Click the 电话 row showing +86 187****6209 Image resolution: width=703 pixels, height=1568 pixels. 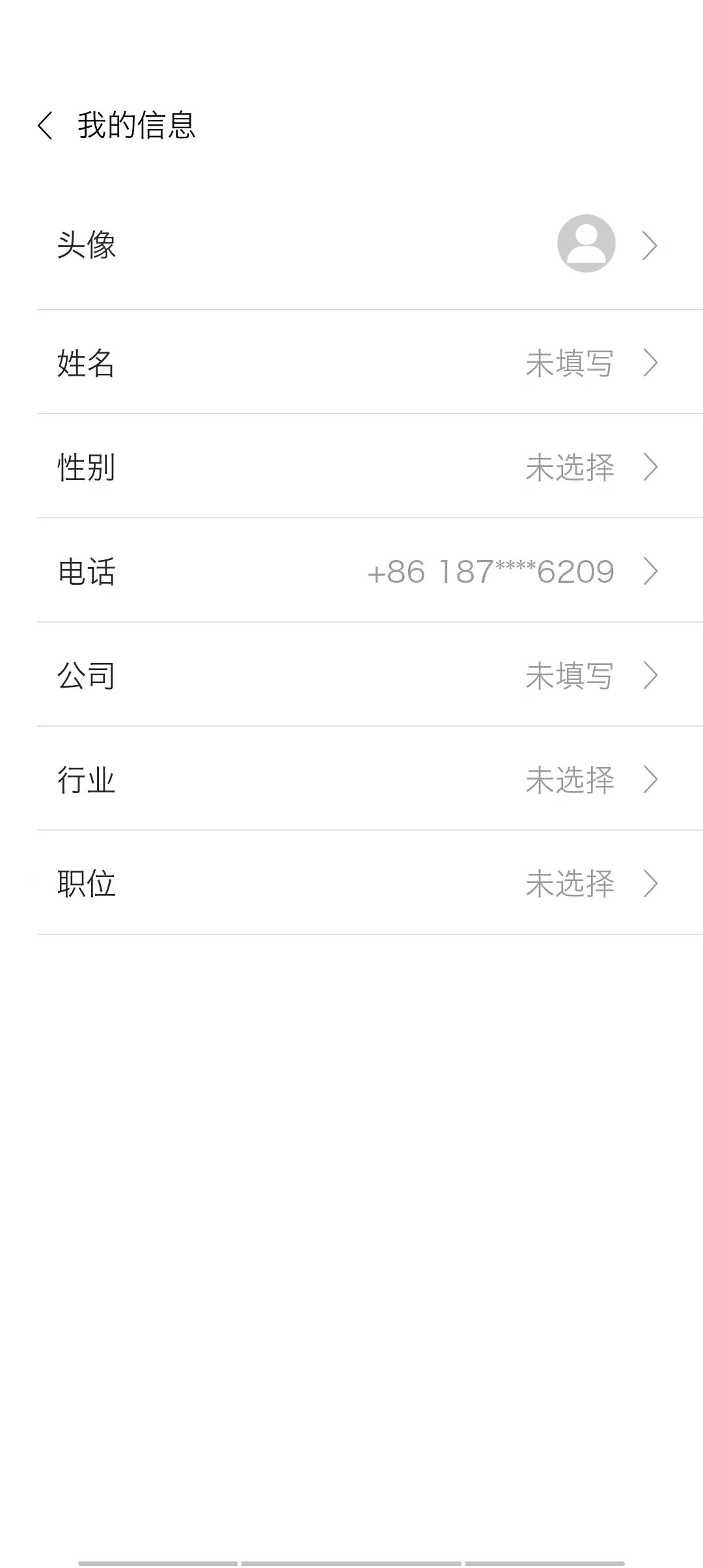(x=260, y=572)
